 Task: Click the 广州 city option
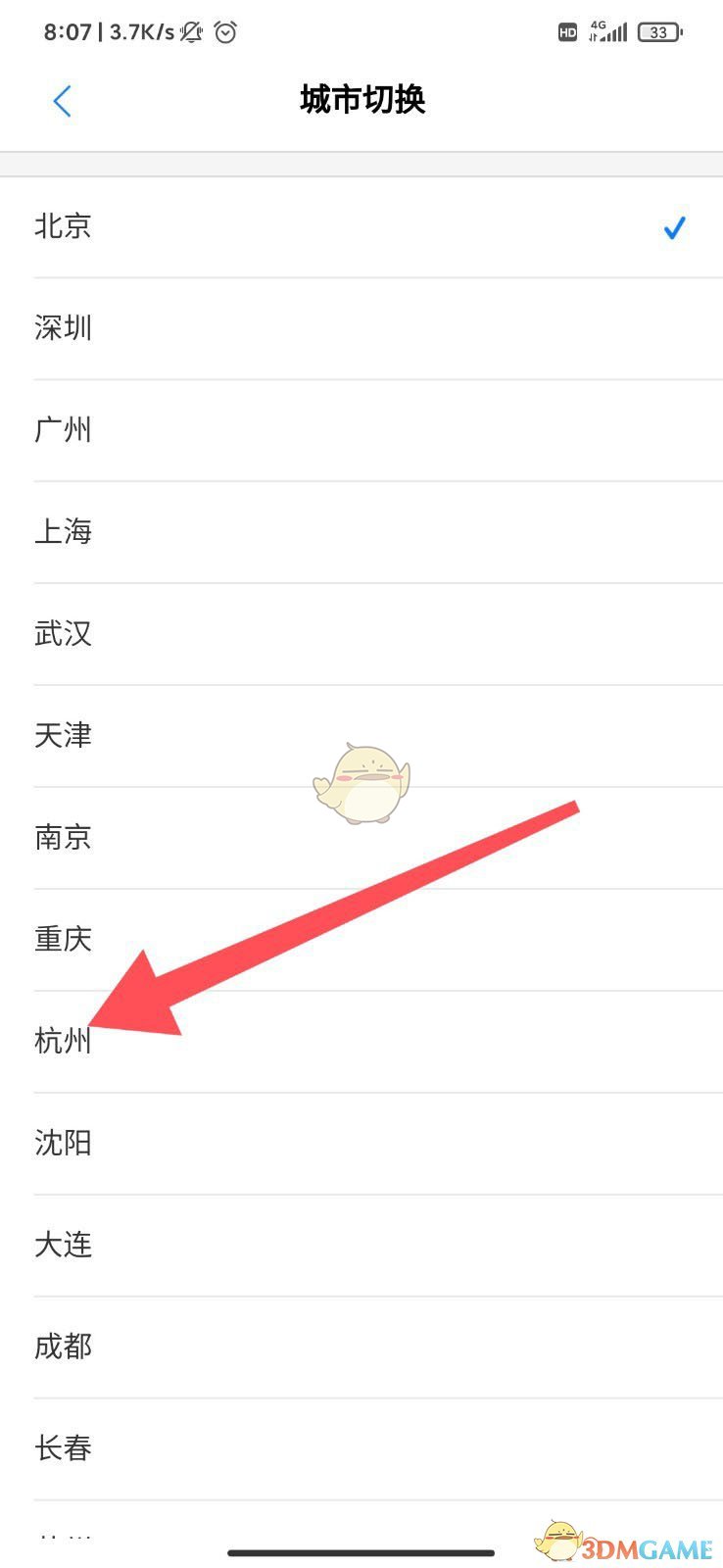(x=63, y=430)
